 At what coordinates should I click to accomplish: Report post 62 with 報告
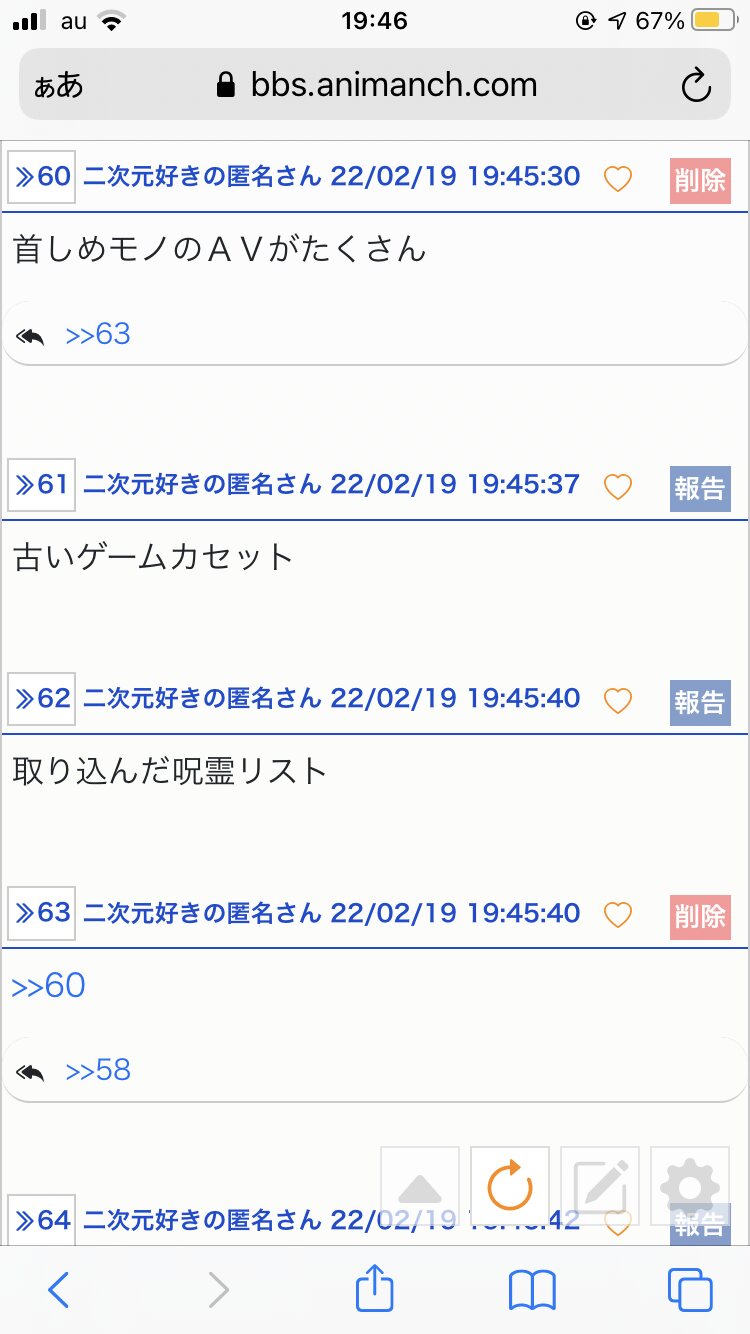700,703
